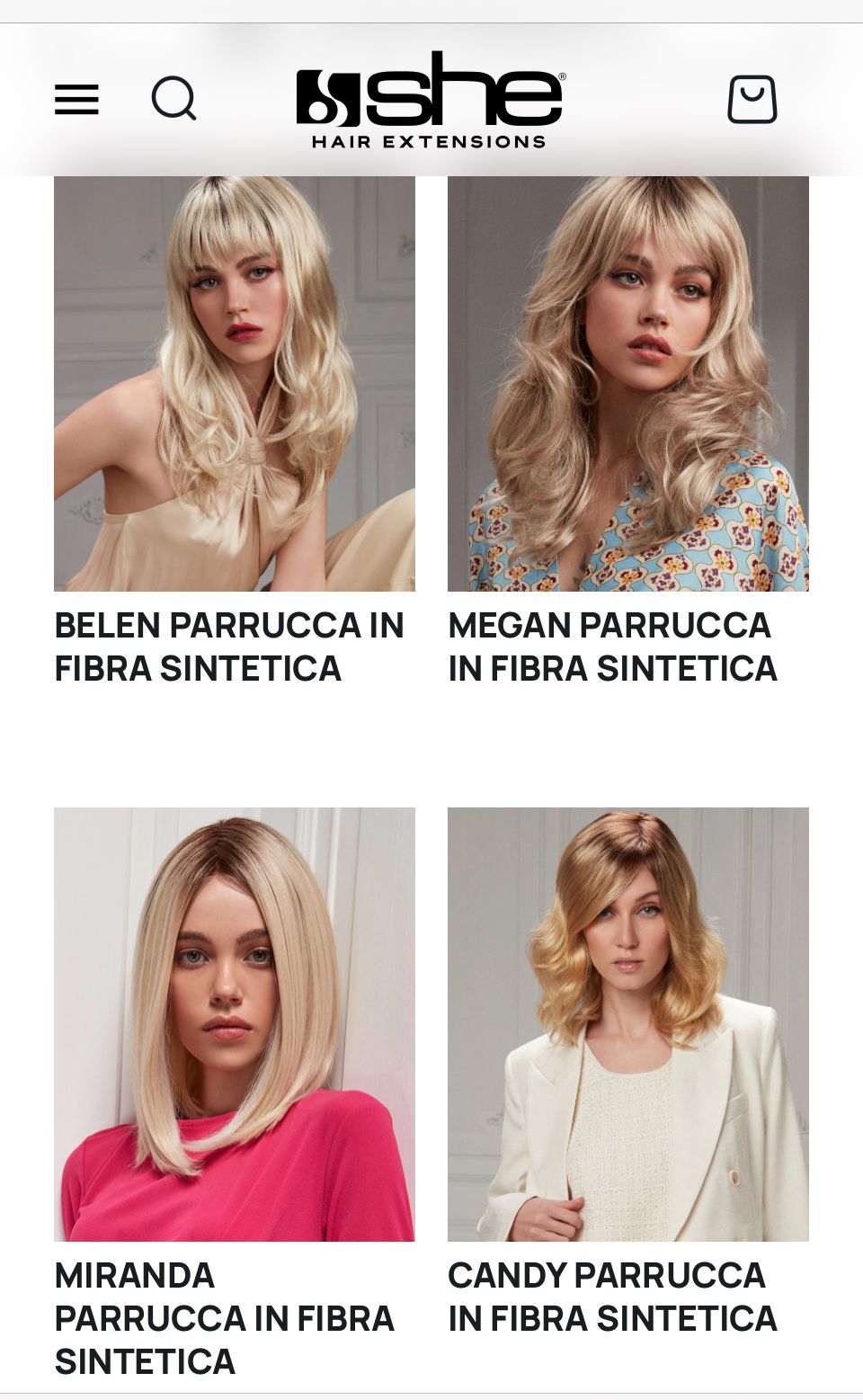
Task: View the Megan wig product photo
Action: click(x=628, y=383)
